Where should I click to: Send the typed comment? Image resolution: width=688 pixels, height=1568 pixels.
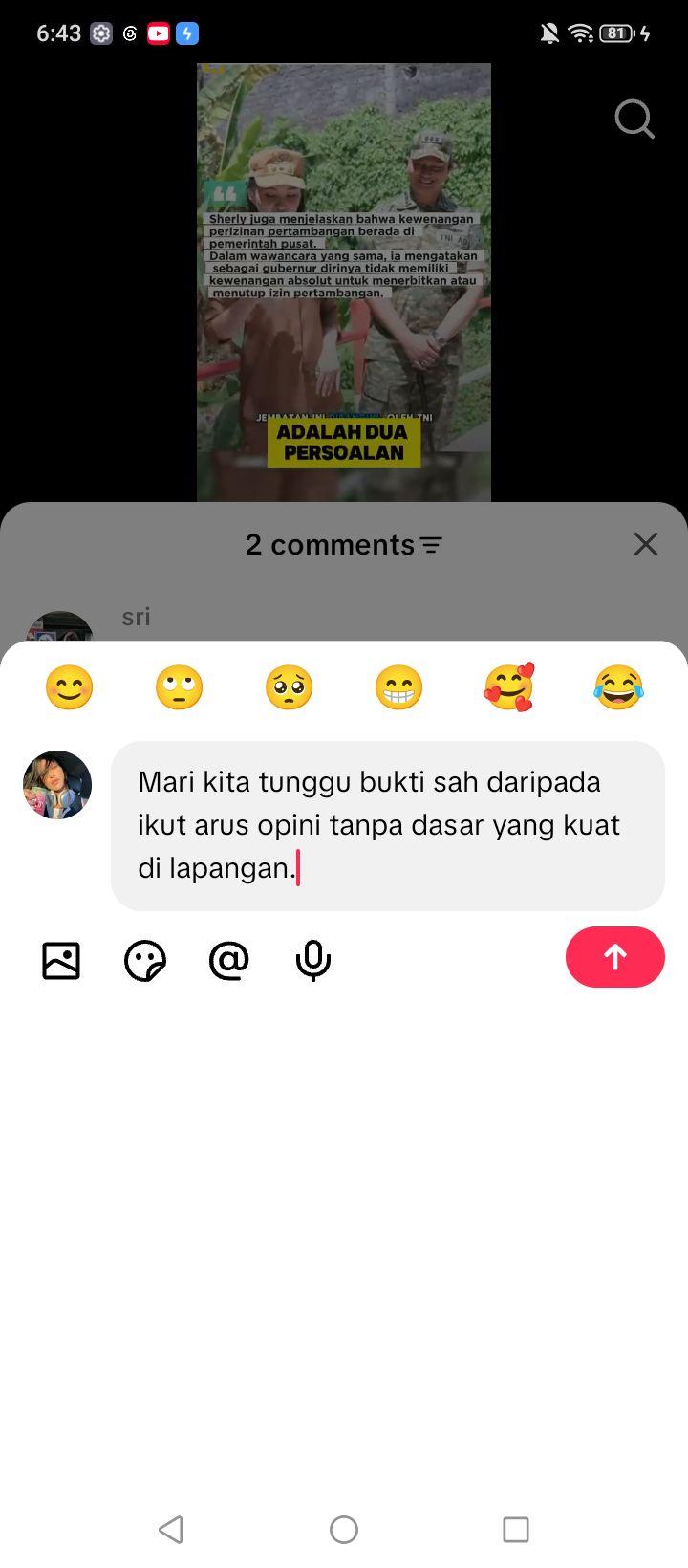point(614,957)
